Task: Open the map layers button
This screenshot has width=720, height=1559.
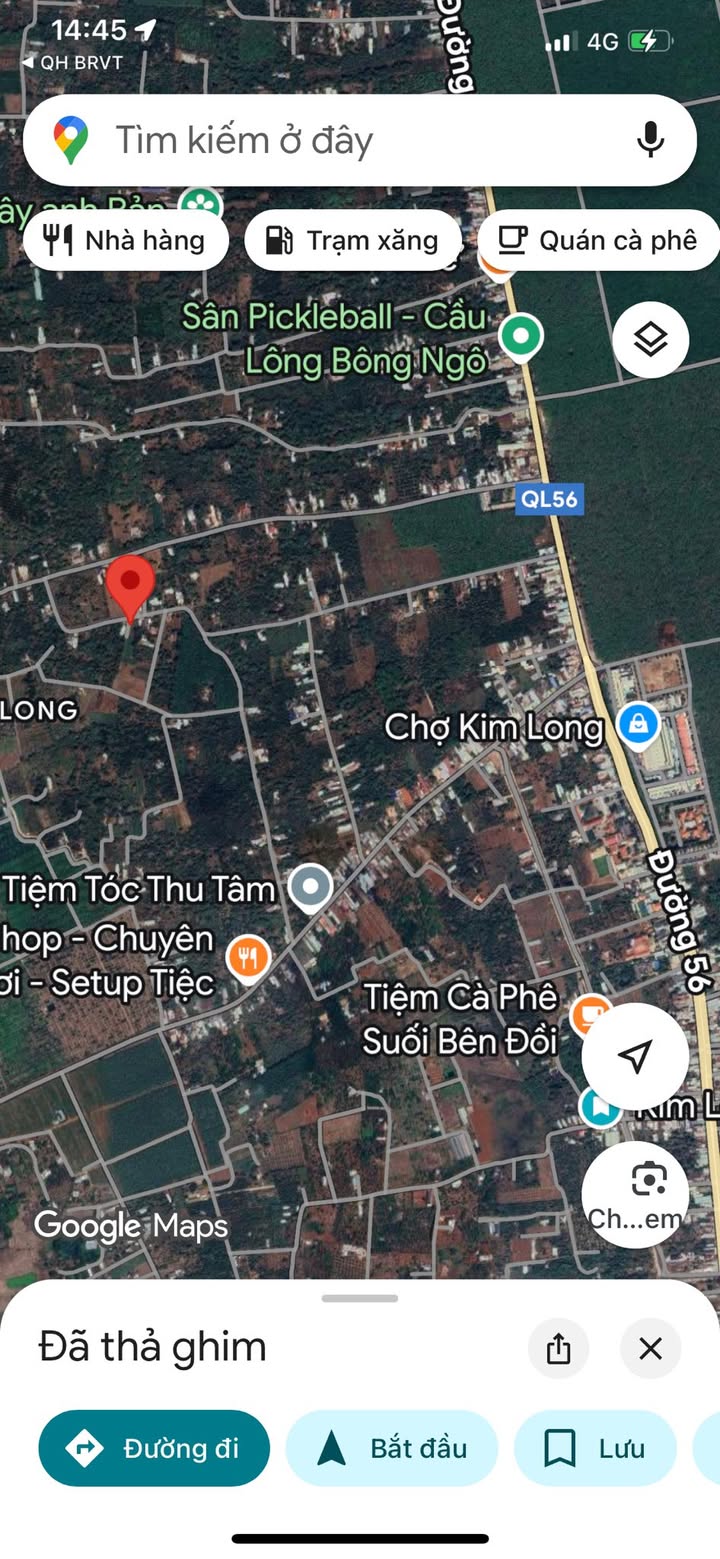Action: click(x=651, y=340)
